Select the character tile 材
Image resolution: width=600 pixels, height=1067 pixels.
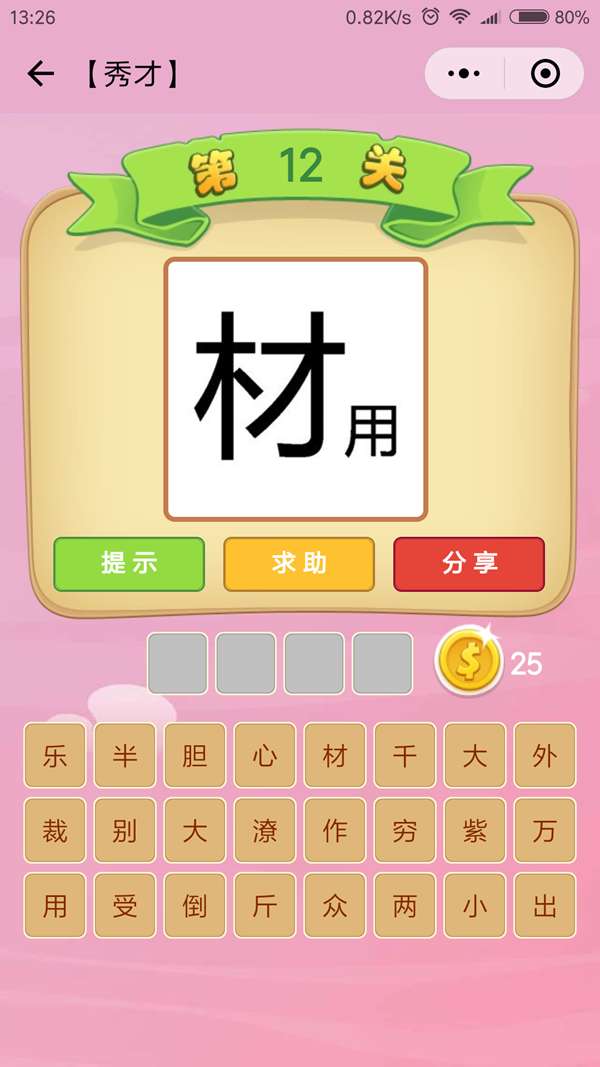(x=335, y=755)
